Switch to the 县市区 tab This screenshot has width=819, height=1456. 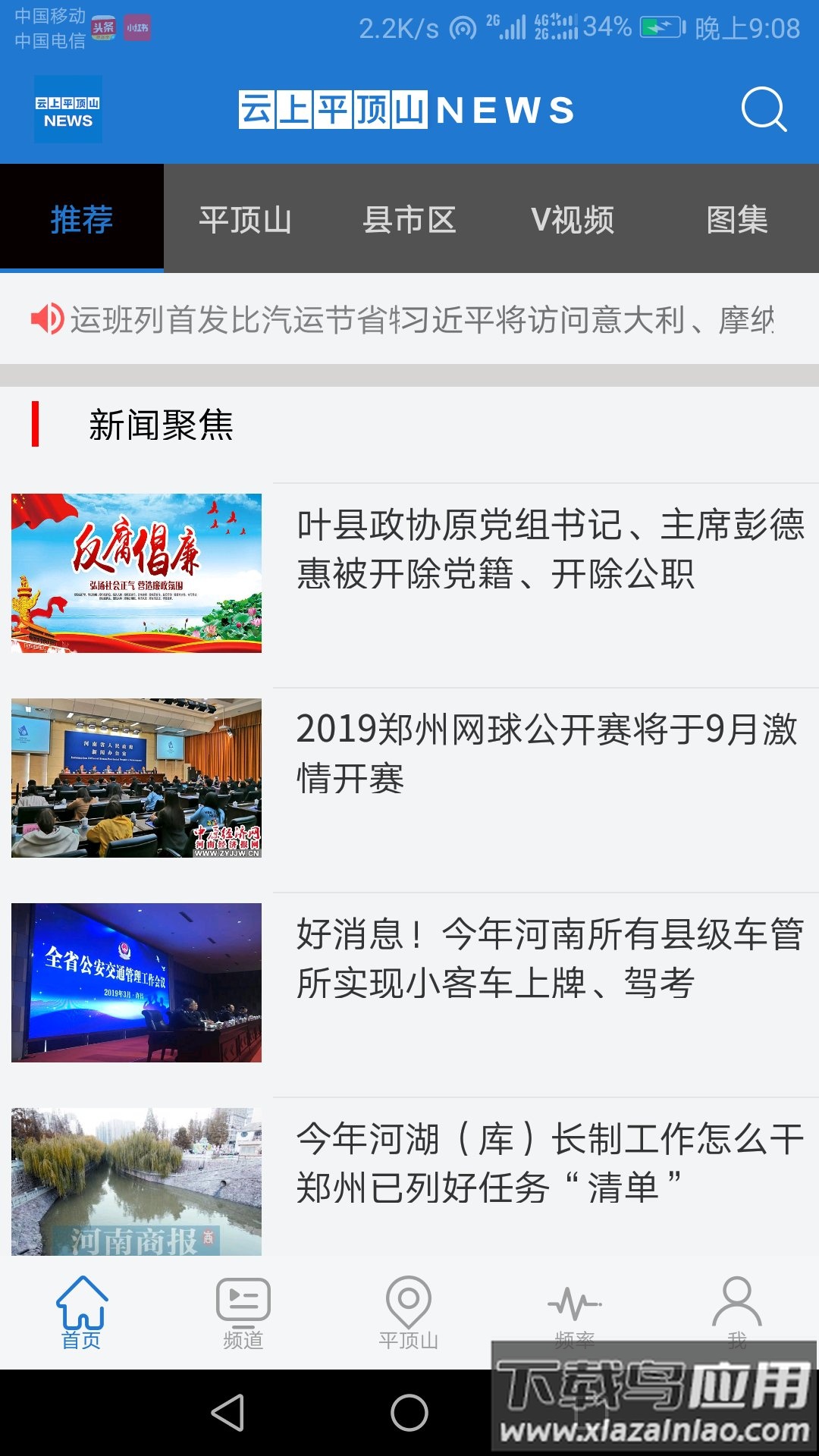click(409, 219)
